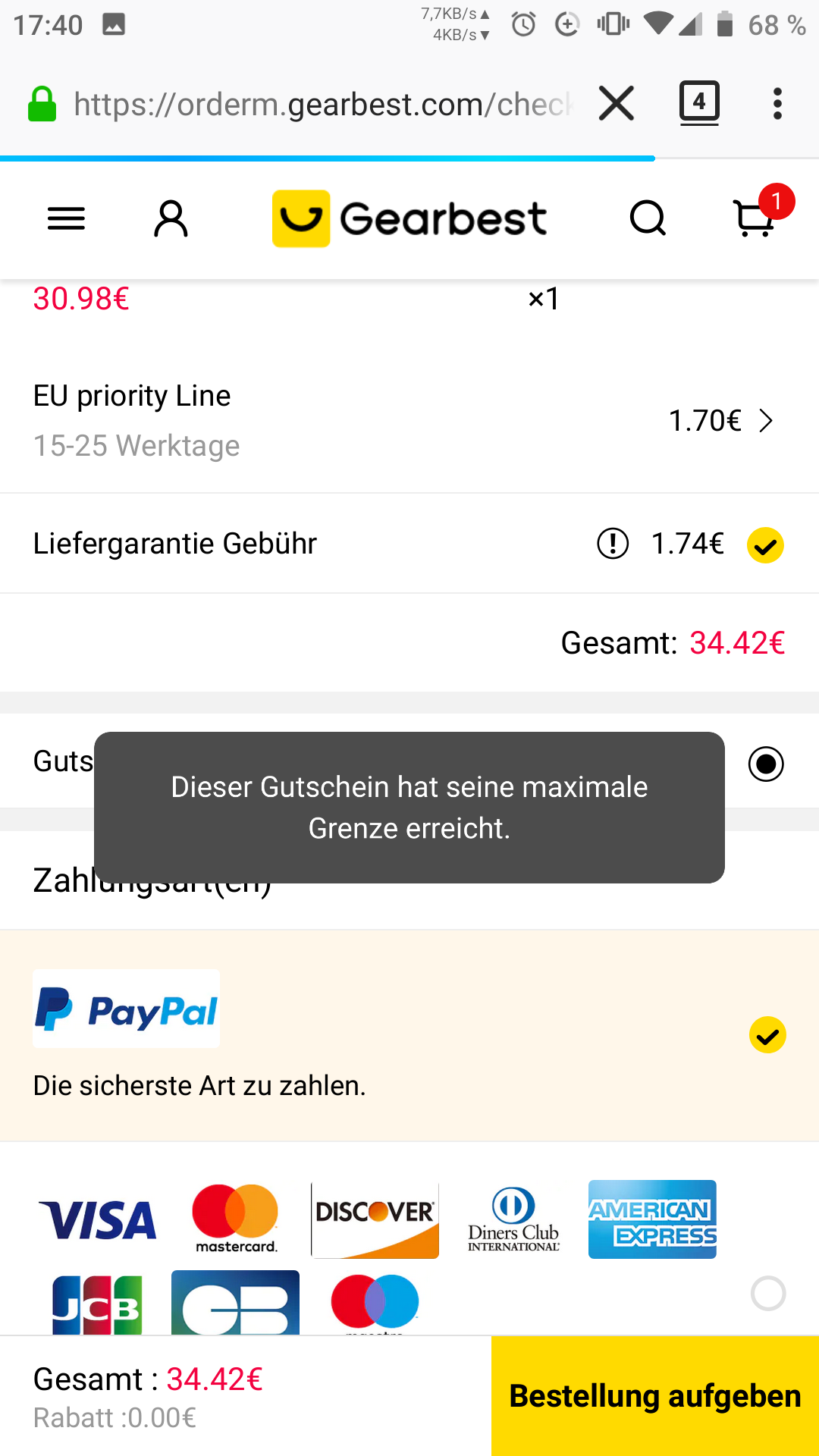Open the browser tab switcher

pyautogui.click(x=699, y=102)
